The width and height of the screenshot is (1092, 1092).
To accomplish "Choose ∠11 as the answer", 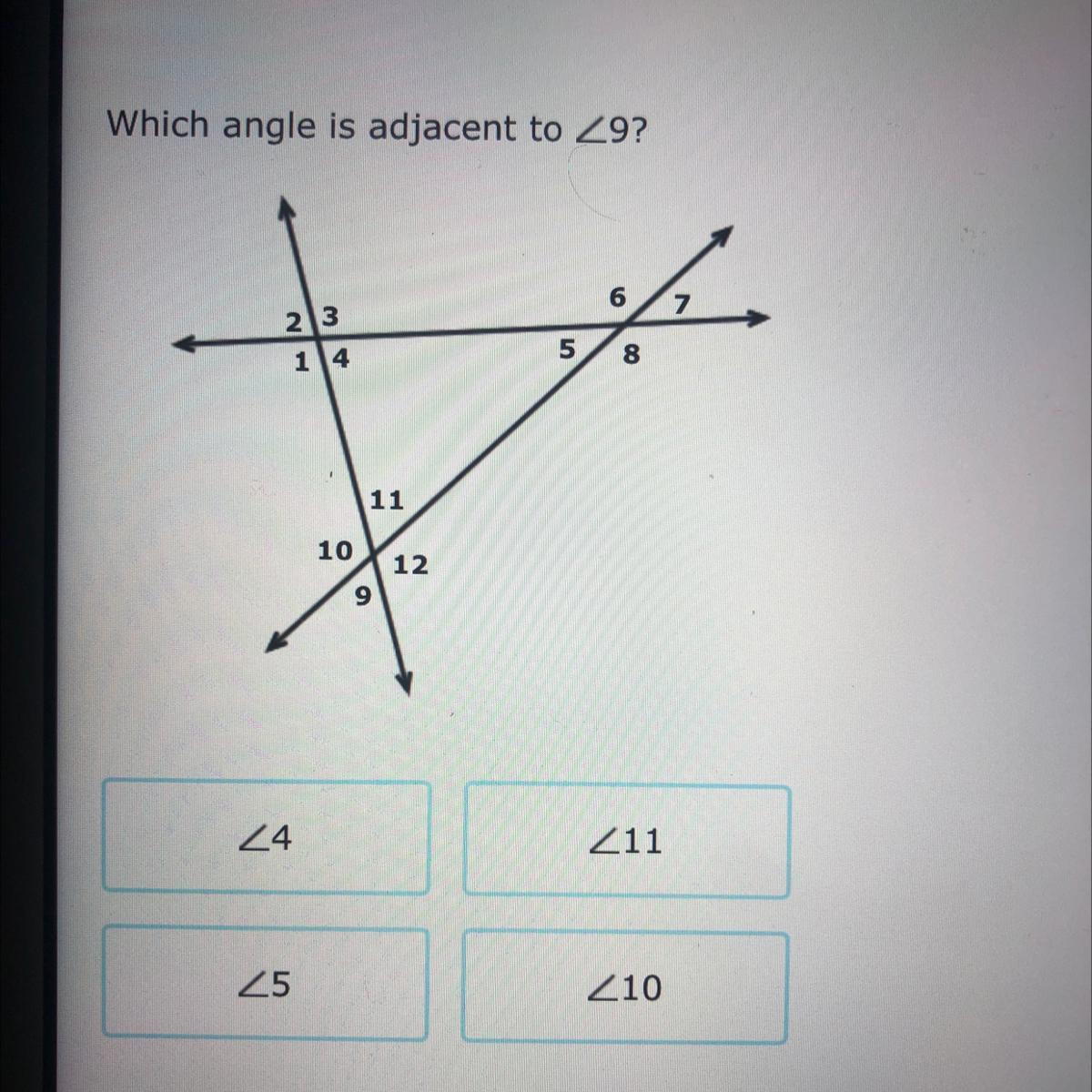I will click(x=626, y=841).
